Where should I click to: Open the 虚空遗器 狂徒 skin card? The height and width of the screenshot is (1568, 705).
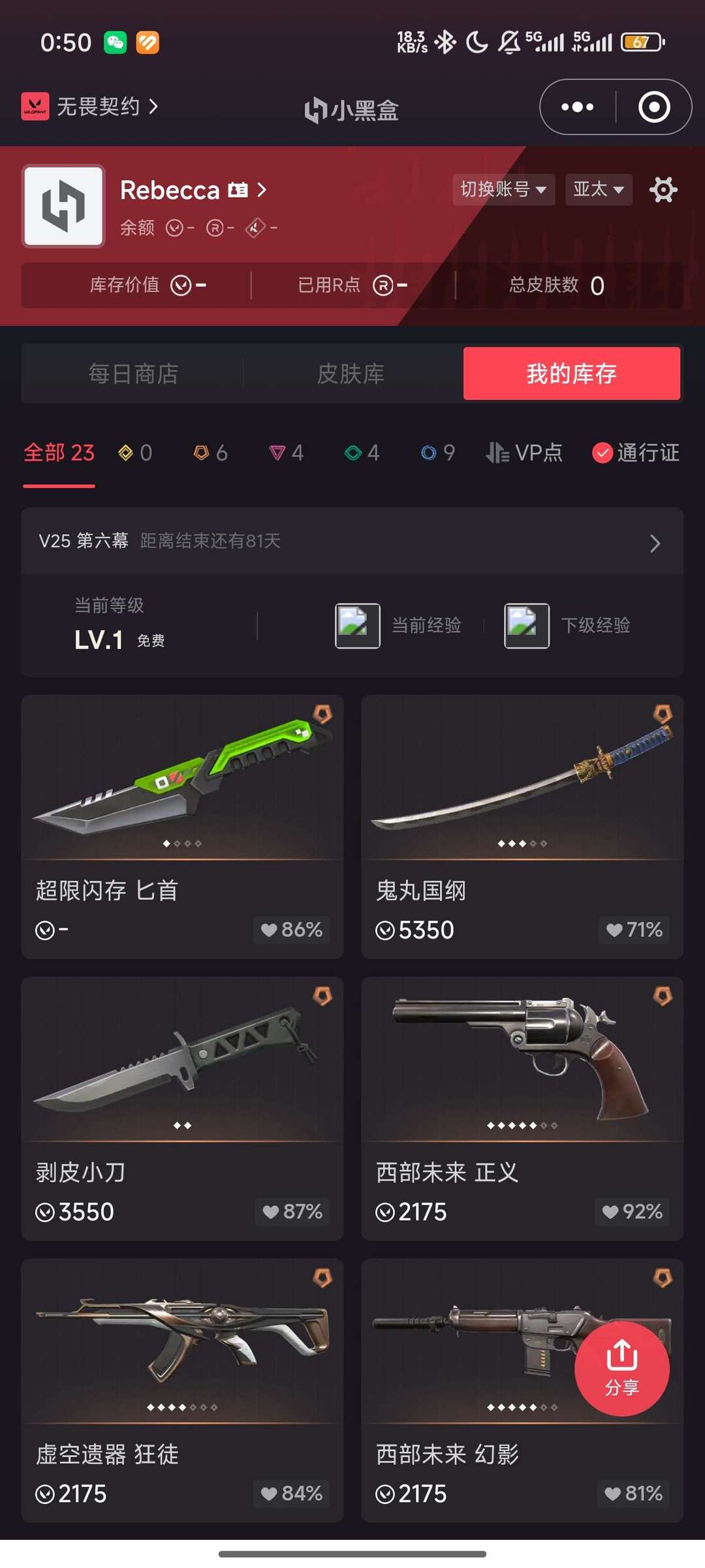pos(182,1391)
